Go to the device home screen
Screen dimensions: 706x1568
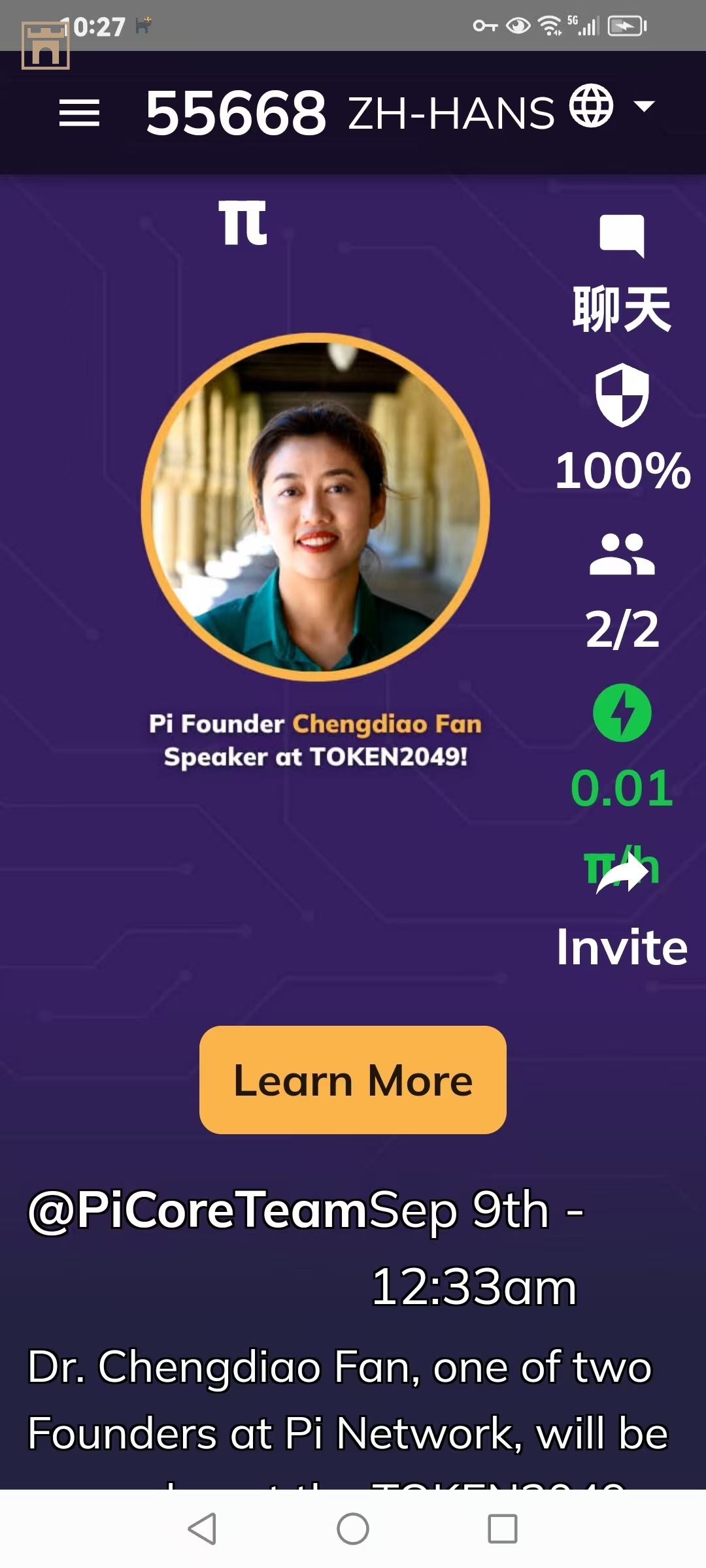353,1529
